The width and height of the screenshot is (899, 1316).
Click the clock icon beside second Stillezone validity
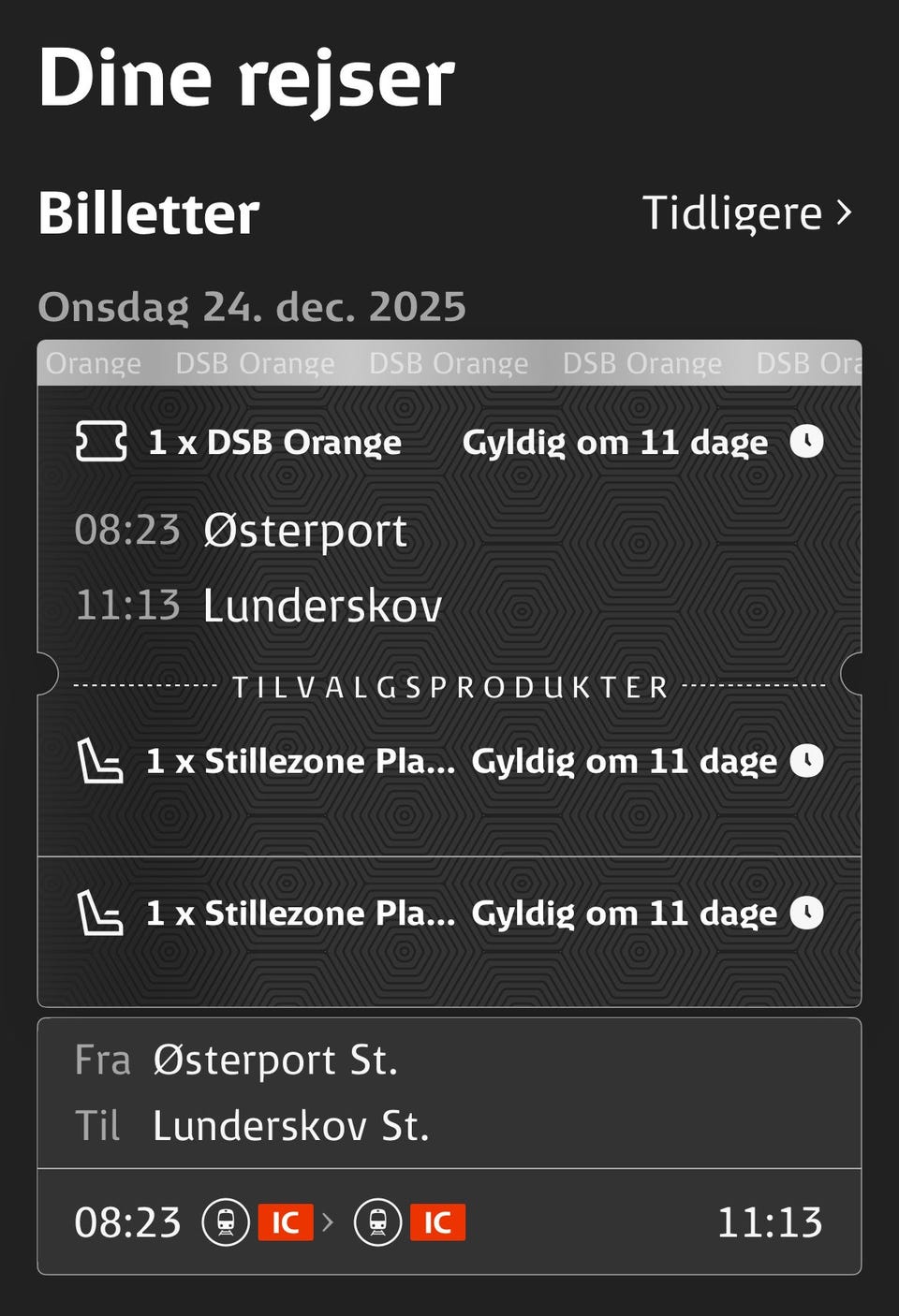(x=809, y=913)
